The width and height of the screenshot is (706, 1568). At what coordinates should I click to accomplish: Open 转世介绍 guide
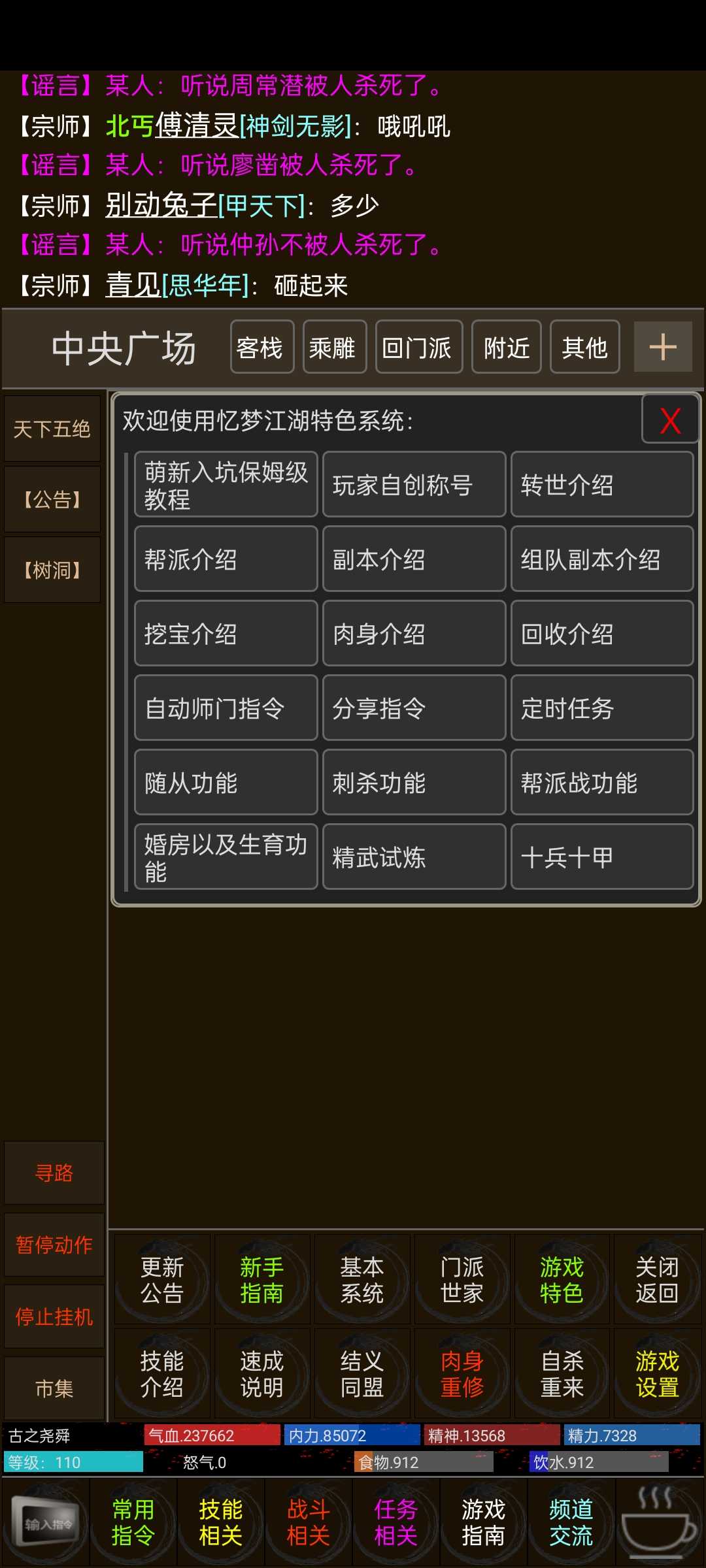[601, 485]
